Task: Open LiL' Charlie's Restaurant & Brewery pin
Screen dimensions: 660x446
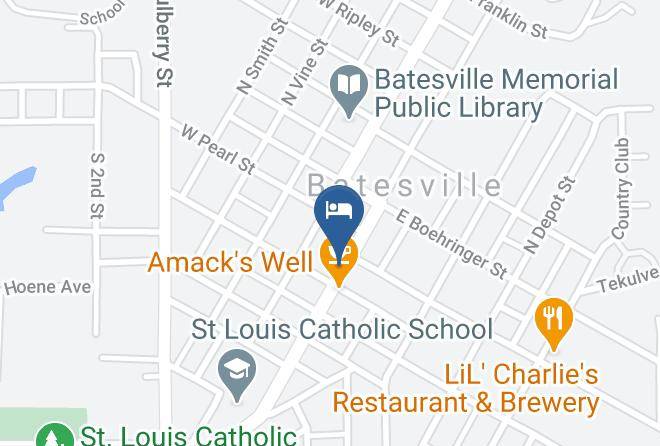Action: point(554,323)
